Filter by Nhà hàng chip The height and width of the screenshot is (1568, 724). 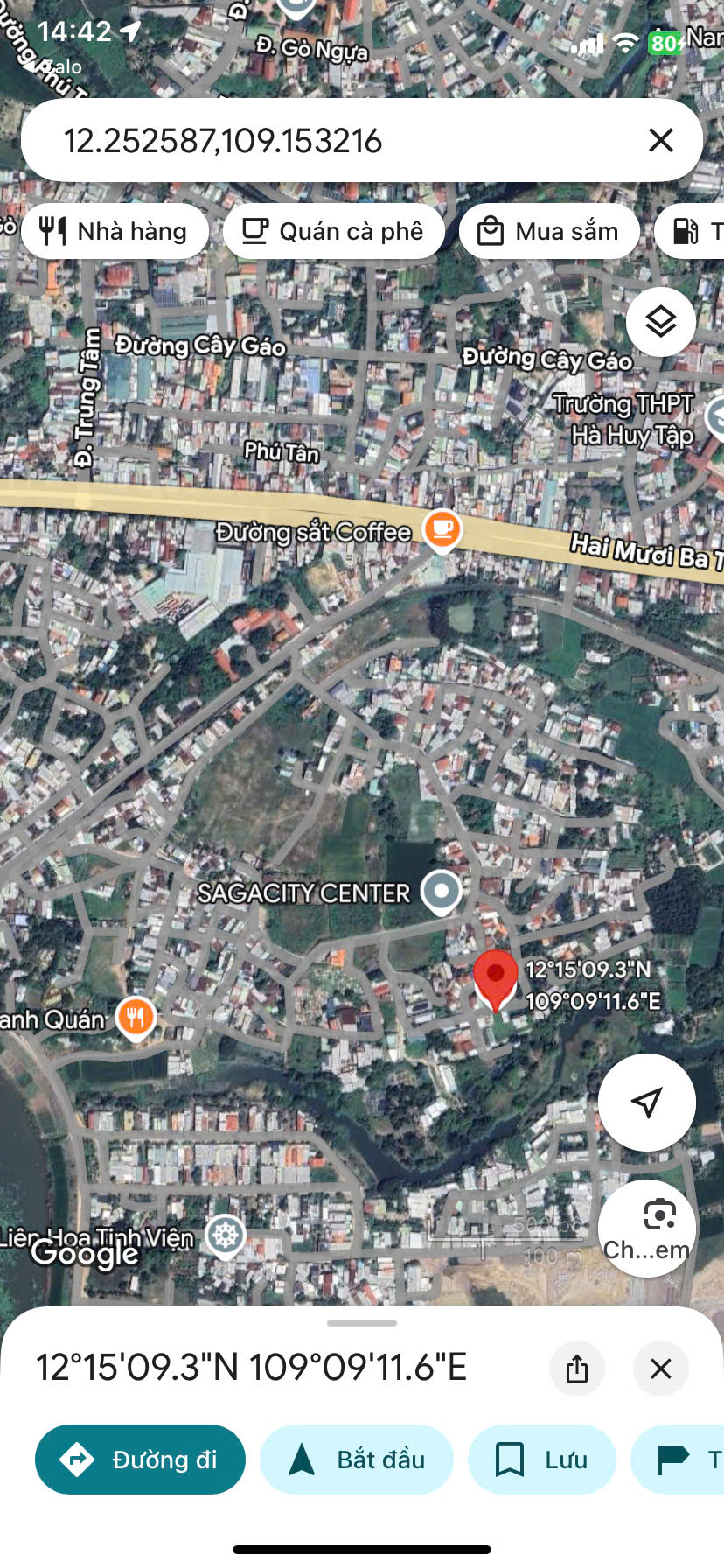pyautogui.click(x=115, y=231)
